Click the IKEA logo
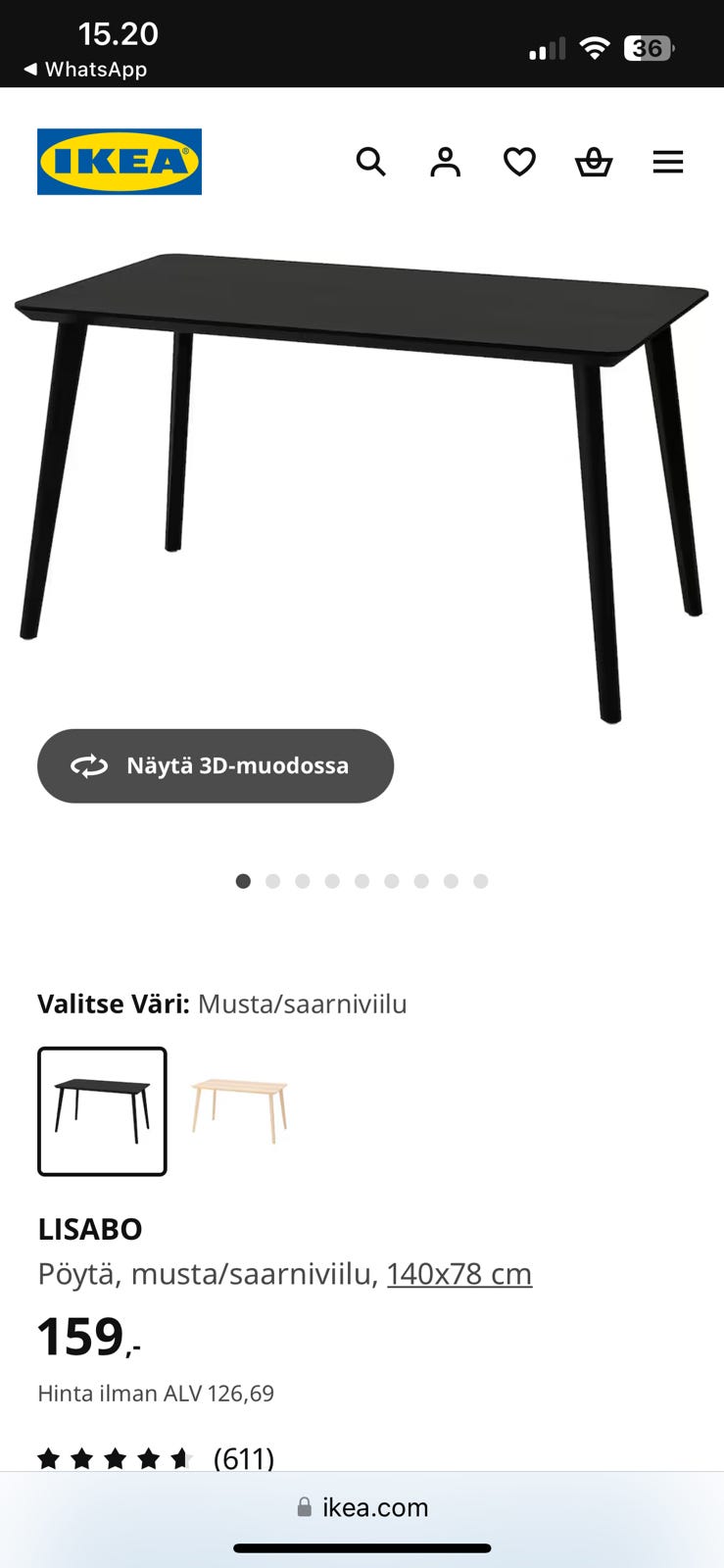Screen dimensions: 724x1568 119,161
